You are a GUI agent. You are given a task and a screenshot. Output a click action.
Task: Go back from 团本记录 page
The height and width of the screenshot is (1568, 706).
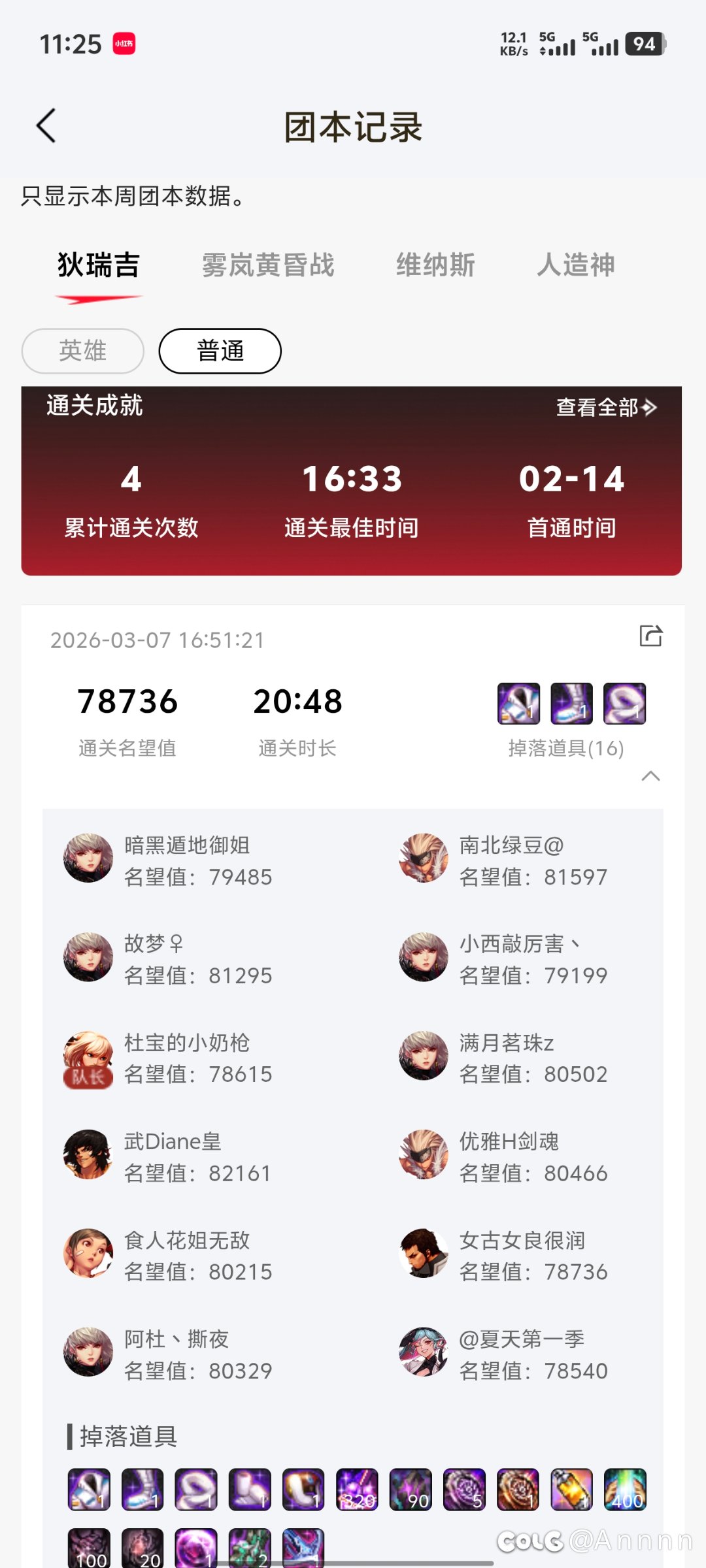tap(46, 125)
